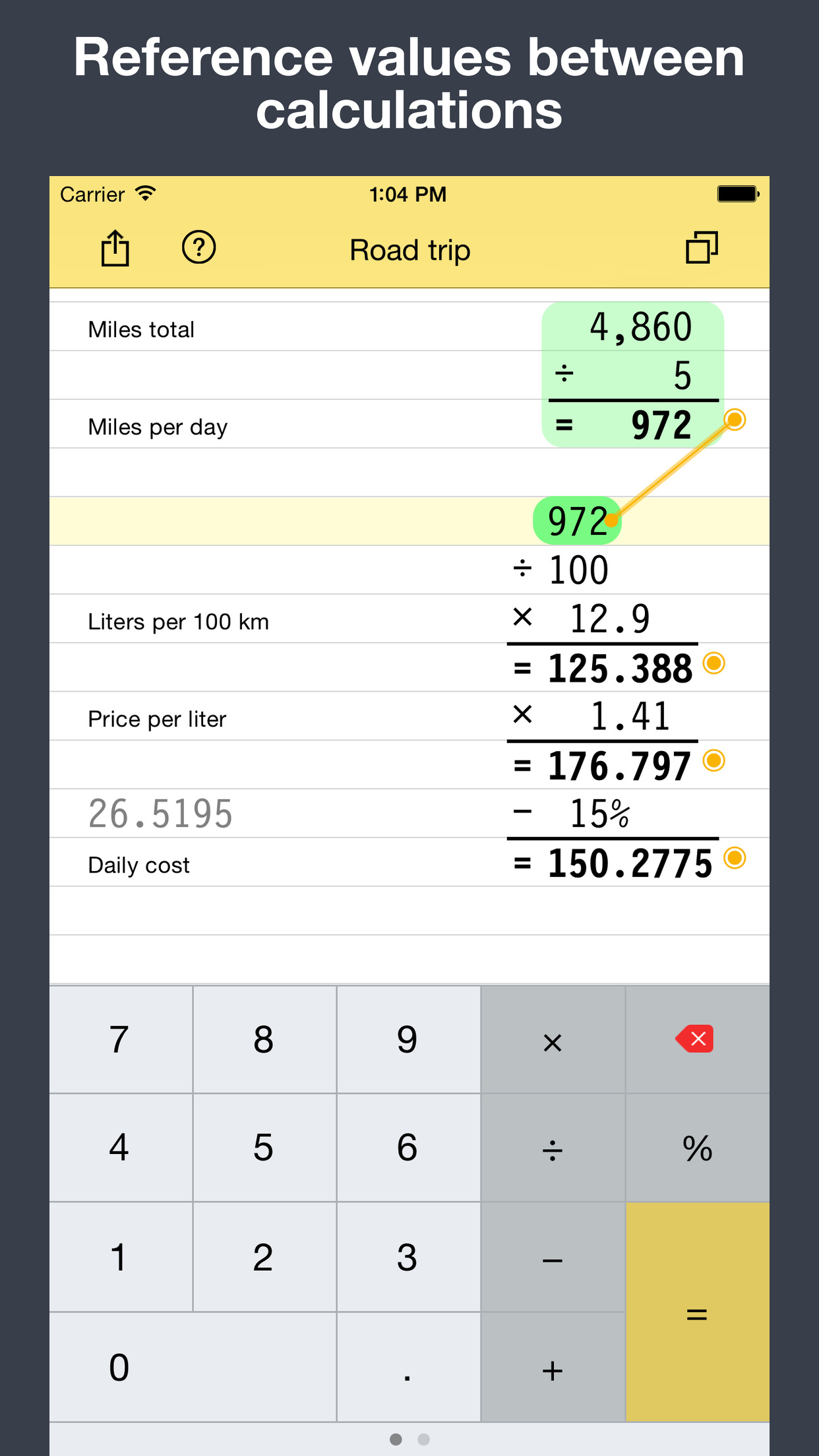Switch to the second page dot

422,1440
